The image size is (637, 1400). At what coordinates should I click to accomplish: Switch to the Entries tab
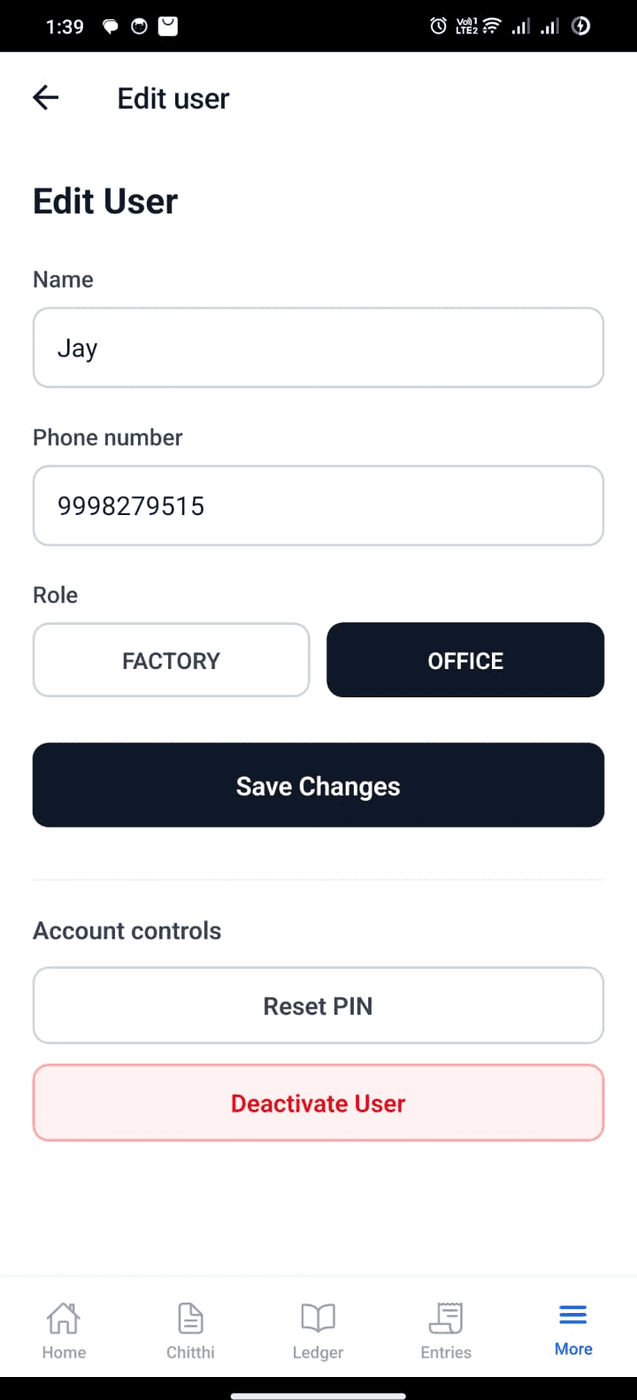[x=446, y=1330]
